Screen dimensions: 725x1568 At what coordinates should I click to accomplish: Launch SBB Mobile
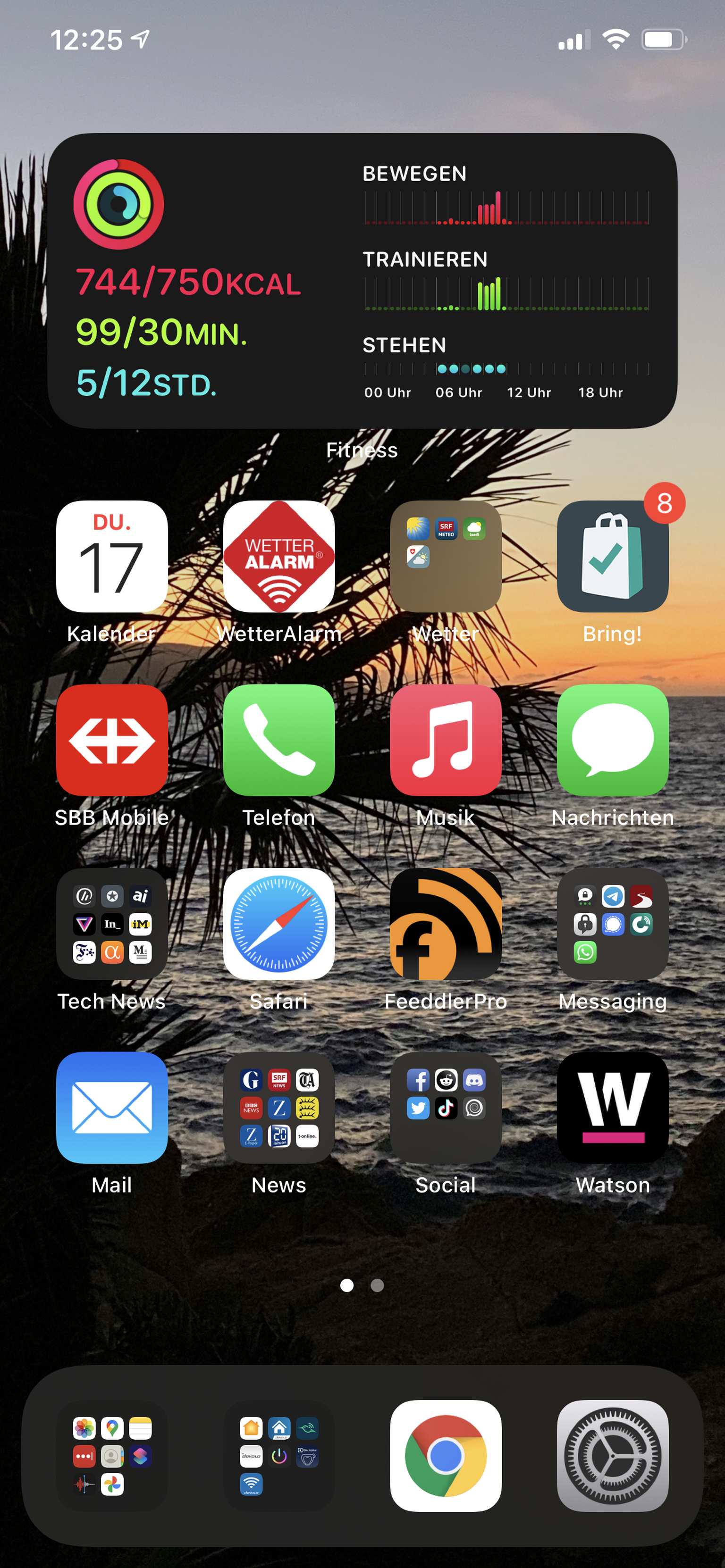(x=111, y=740)
